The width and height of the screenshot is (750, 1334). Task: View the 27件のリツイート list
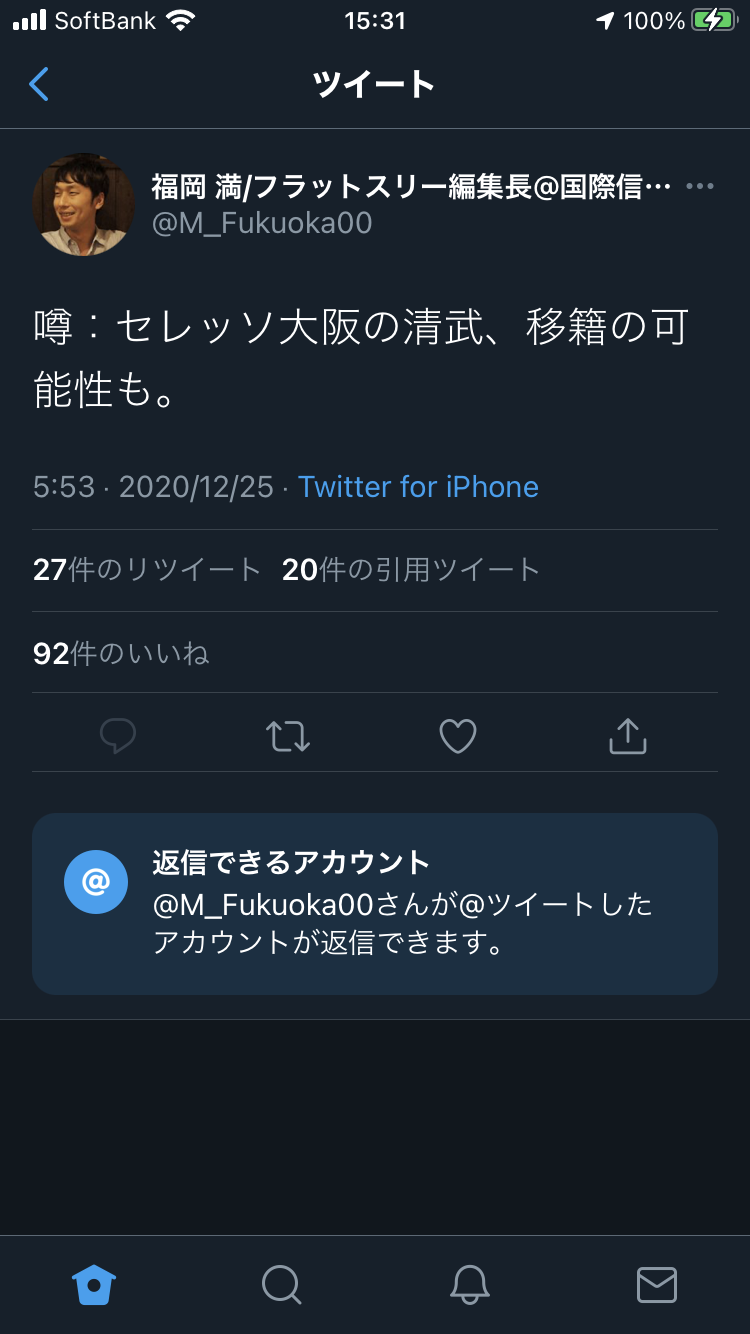(x=147, y=570)
